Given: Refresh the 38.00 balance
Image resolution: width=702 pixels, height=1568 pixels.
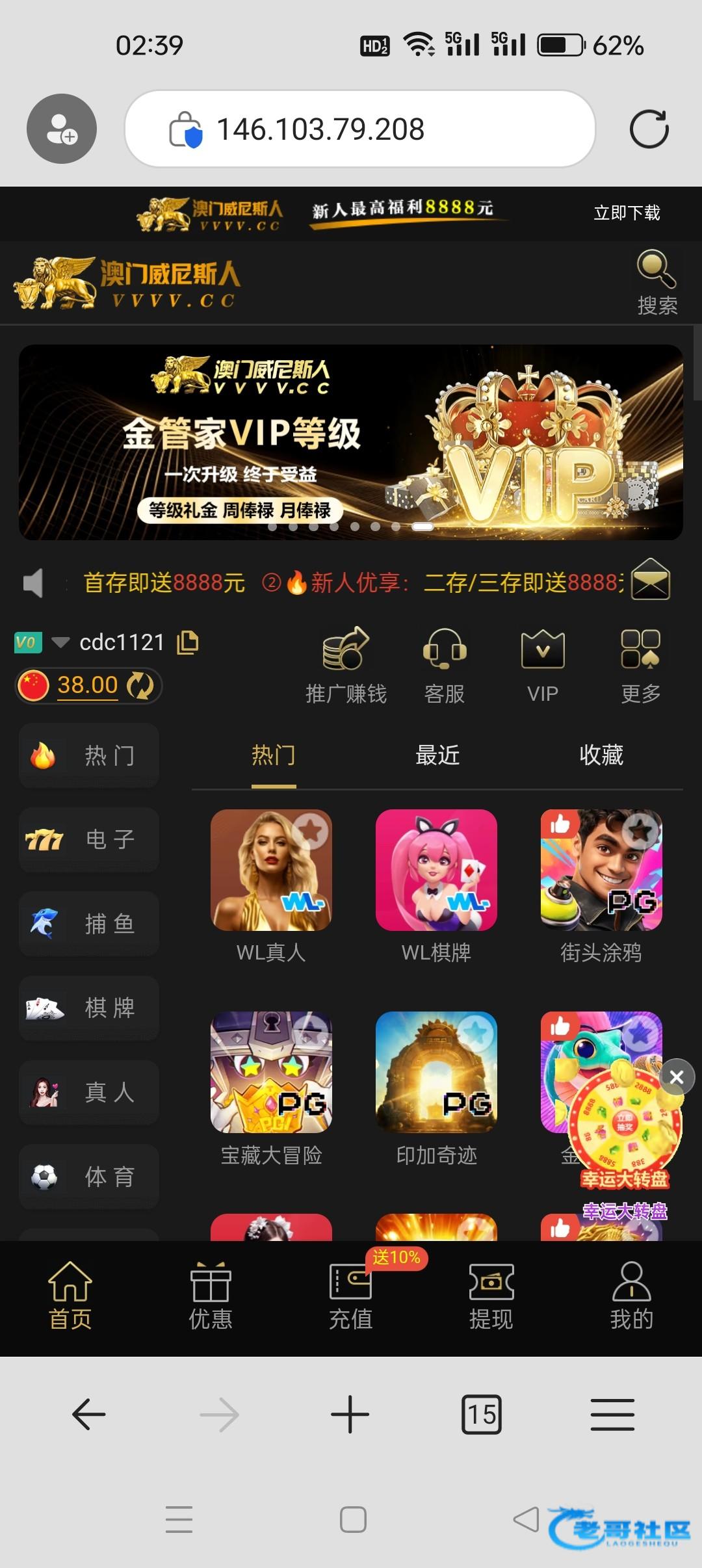Looking at the screenshot, I should click(x=140, y=685).
